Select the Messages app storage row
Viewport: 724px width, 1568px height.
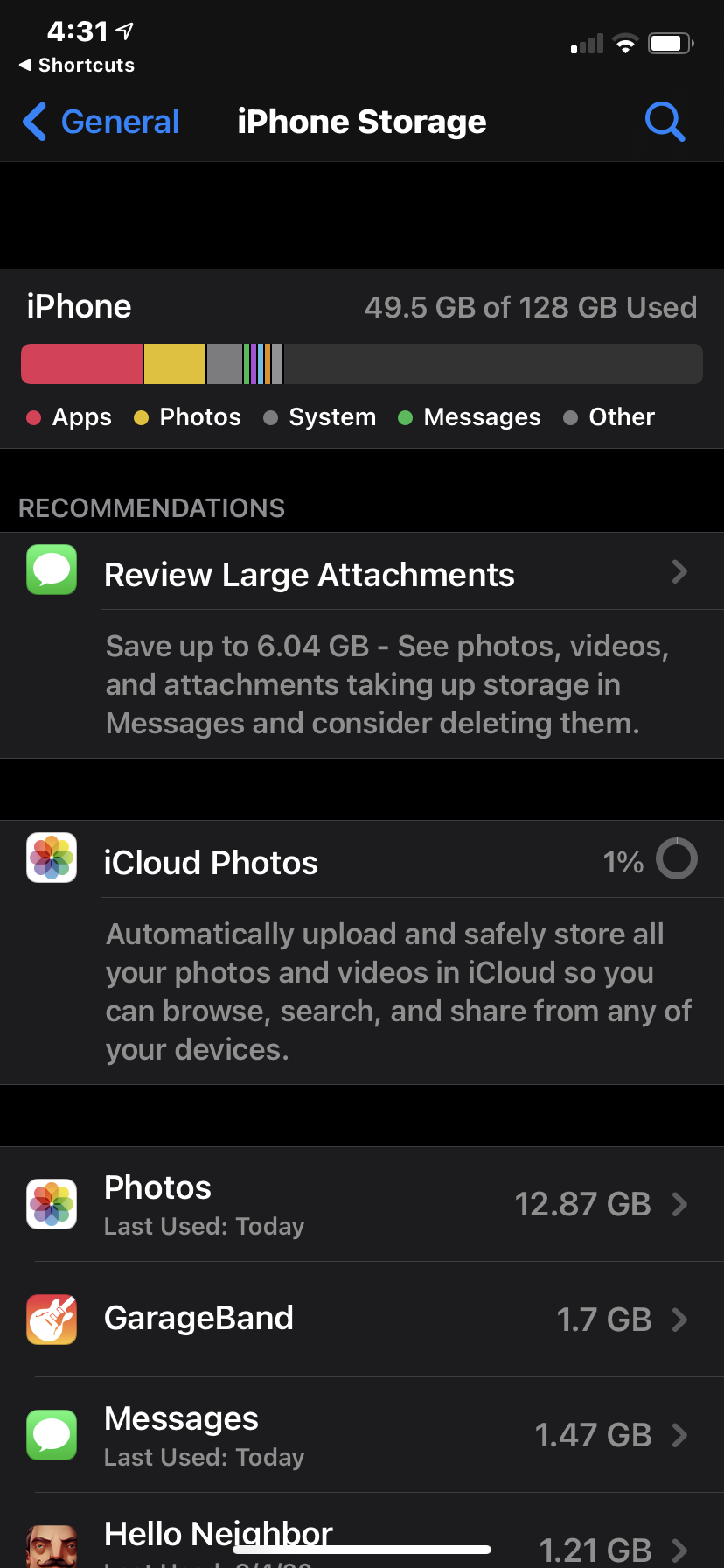362,1435
